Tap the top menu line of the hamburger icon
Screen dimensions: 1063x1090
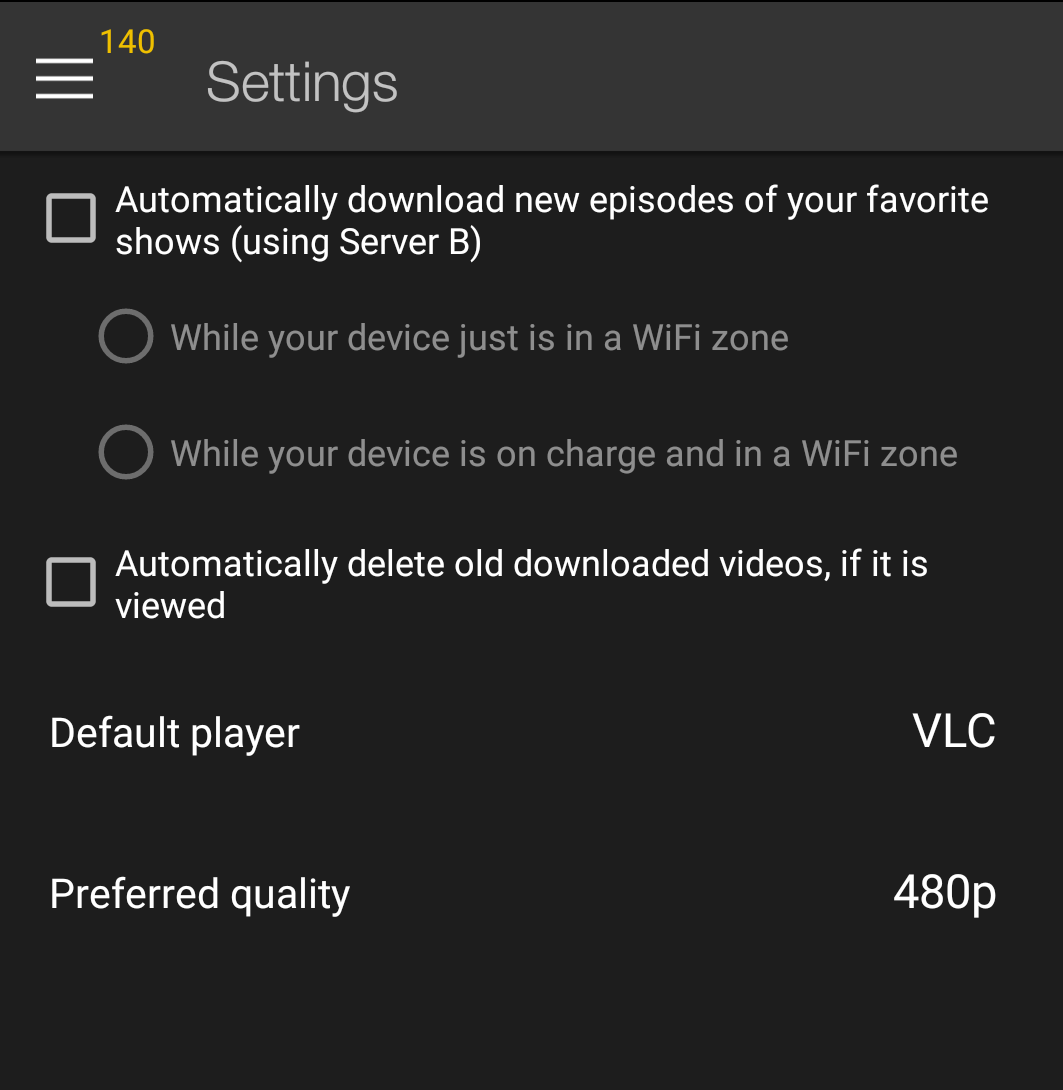pos(64,60)
